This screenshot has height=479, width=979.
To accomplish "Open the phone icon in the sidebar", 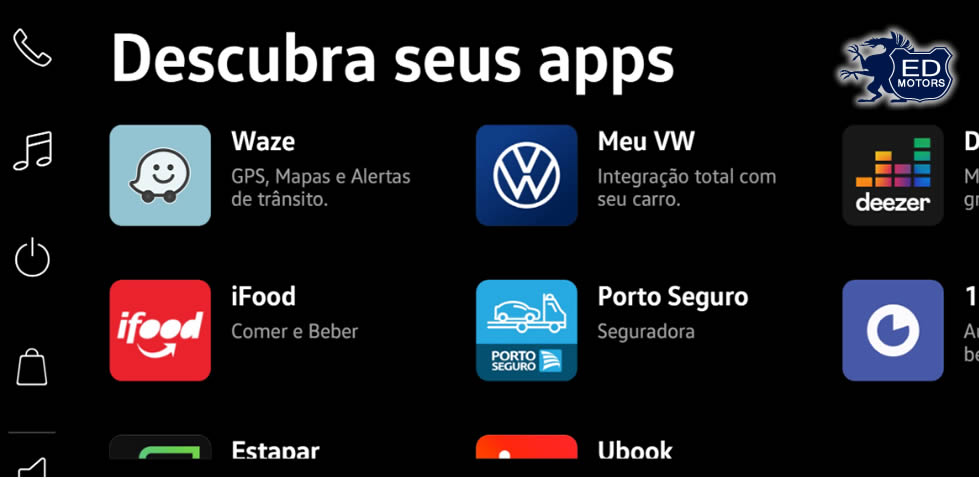I will pyautogui.click(x=32, y=47).
